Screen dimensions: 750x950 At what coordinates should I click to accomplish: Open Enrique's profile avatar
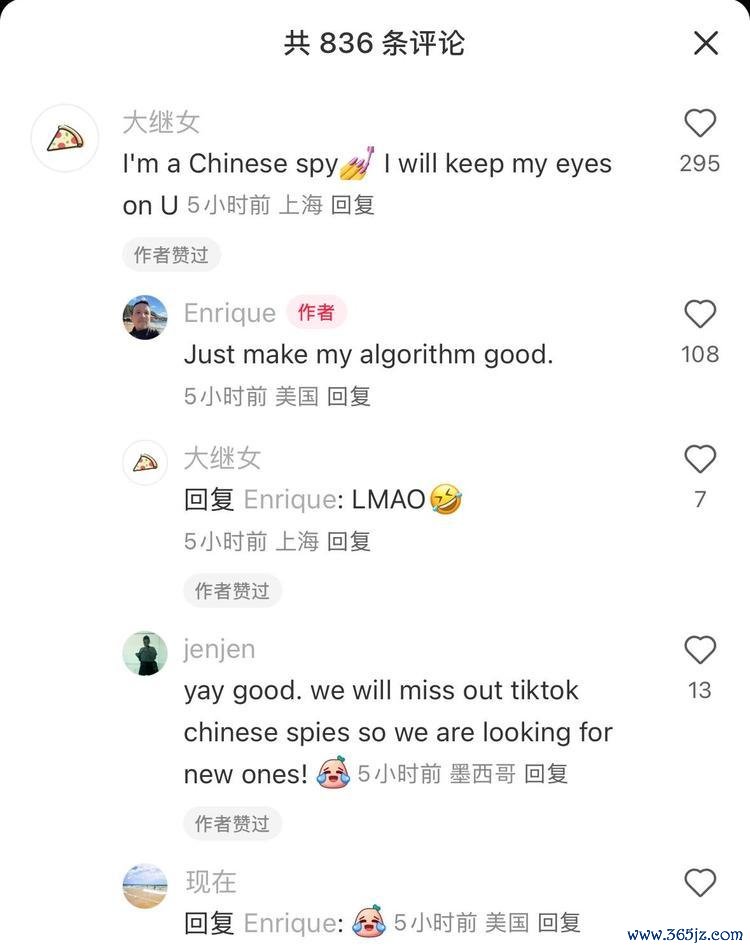tap(145, 317)
